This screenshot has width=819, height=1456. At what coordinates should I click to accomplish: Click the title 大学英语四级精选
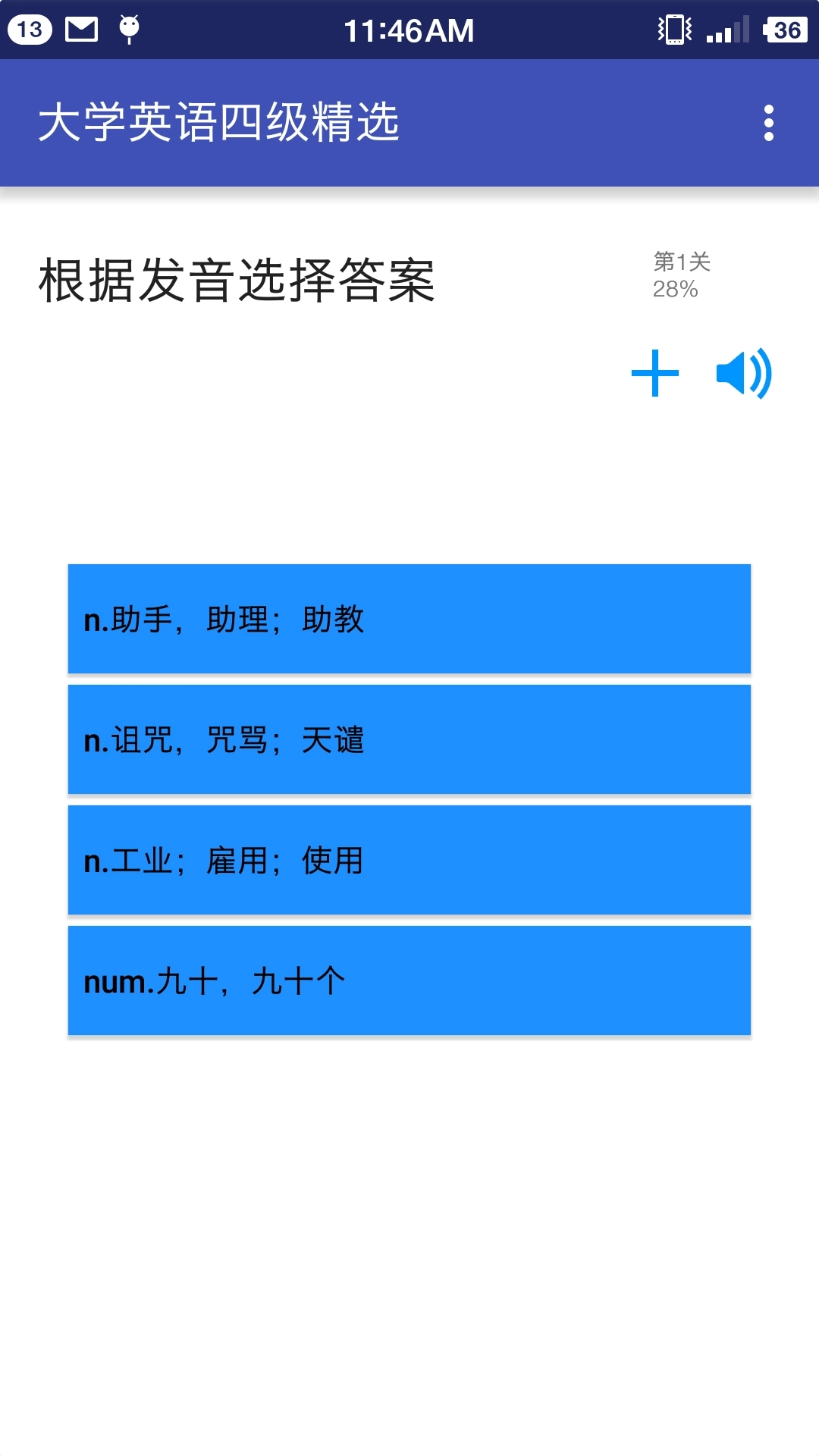pyautogui.click(x=220, y=121)
